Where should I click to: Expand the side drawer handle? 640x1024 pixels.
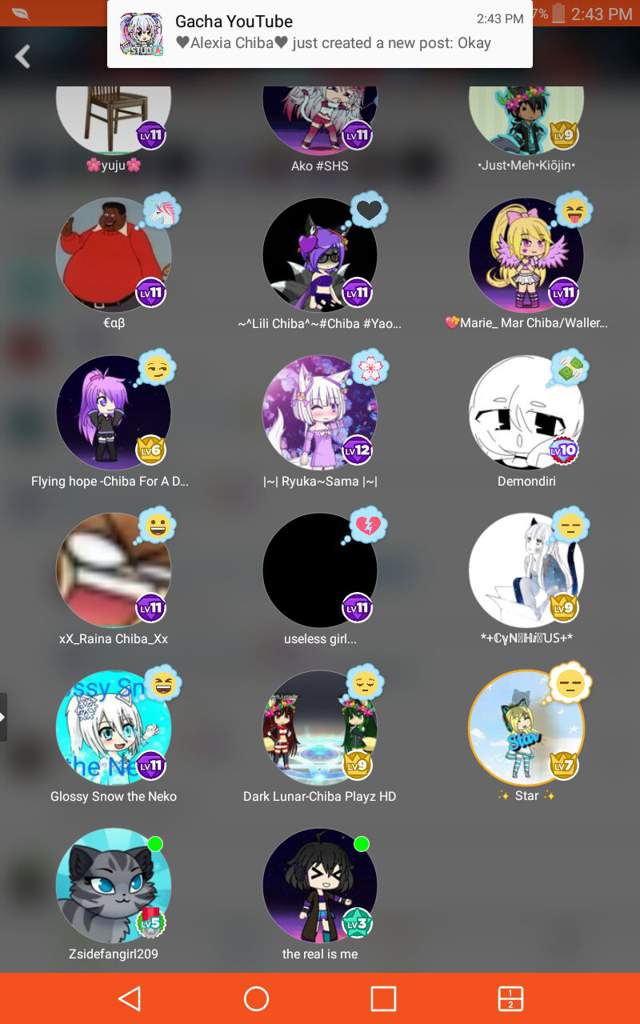point(4,717)
